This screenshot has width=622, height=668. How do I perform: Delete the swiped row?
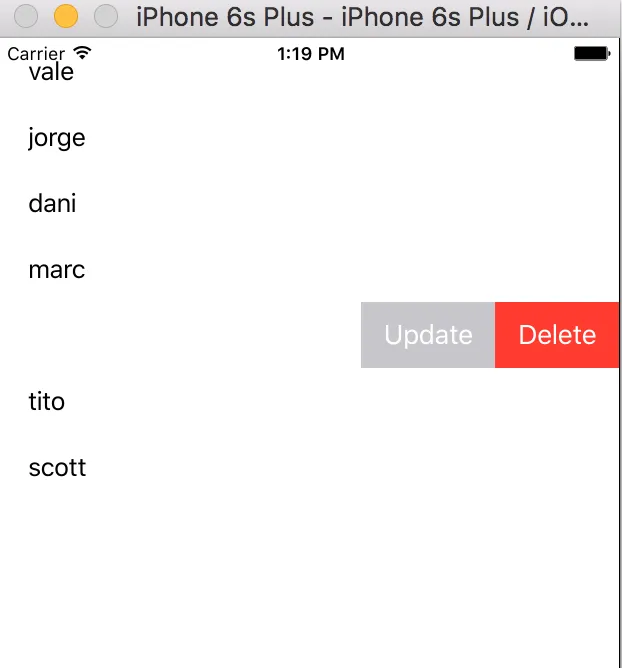pos(557,335)
